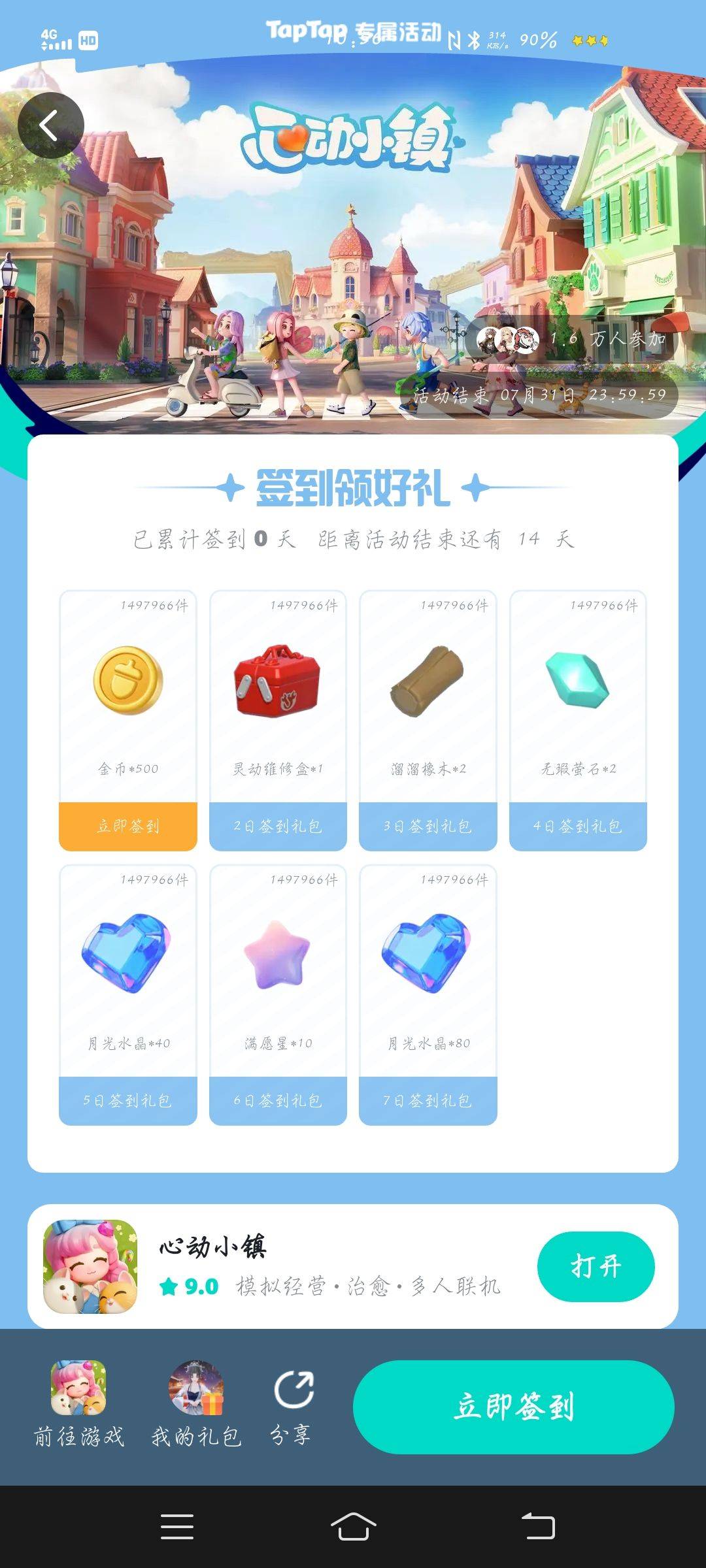Image resolution: width=706 pixels, height=1568 pixels.
Task: Open 我的礼包
Action: (196, 1405)
